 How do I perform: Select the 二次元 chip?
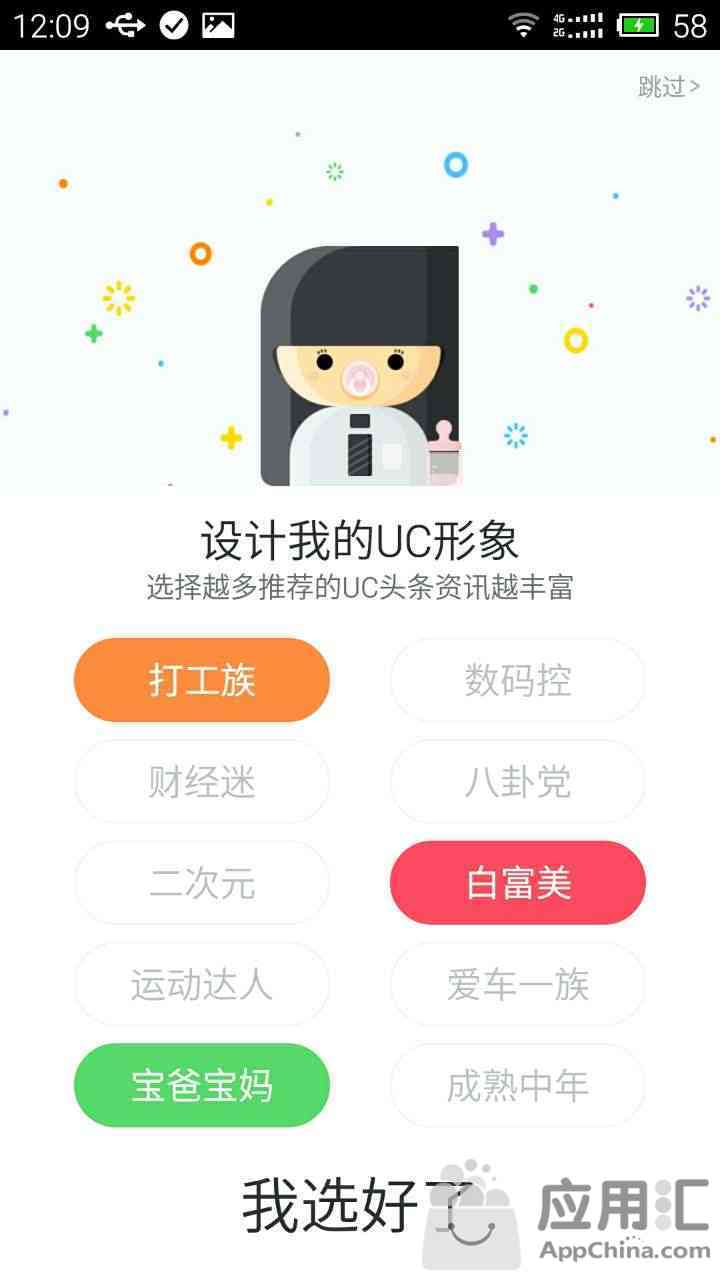(x=202, y=883)
